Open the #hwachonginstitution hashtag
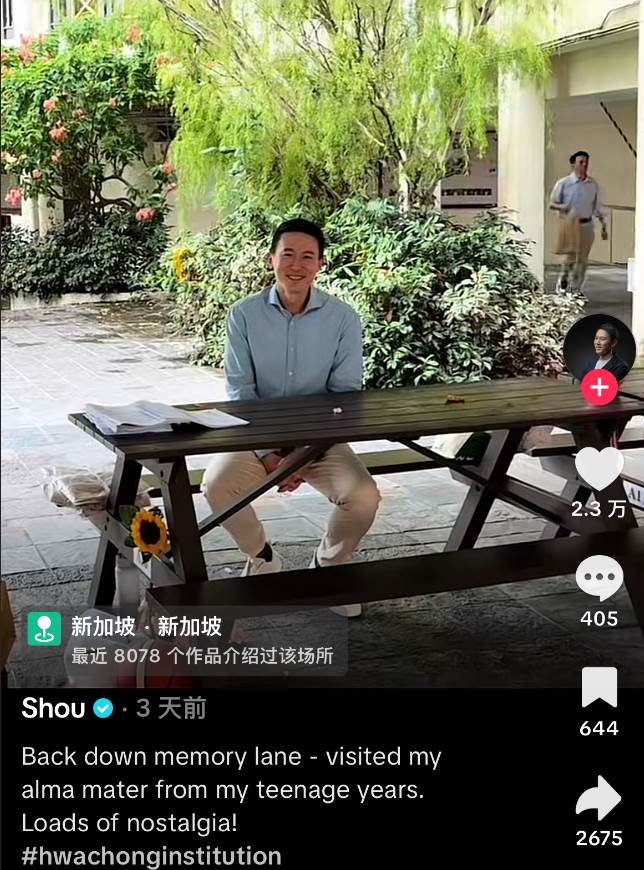The width and height of the screenshot is (644, 870). 151,856
